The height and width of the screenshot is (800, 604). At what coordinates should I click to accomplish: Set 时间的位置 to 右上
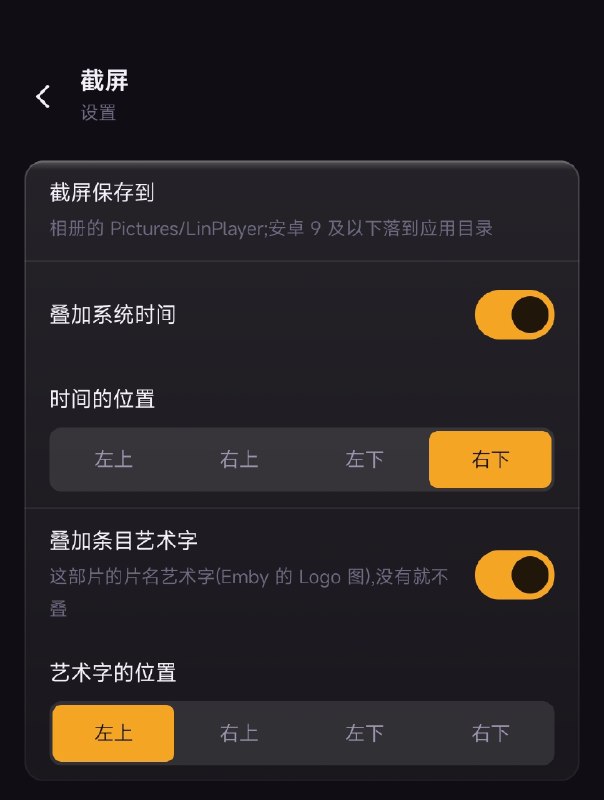click(x=239, y=459)
